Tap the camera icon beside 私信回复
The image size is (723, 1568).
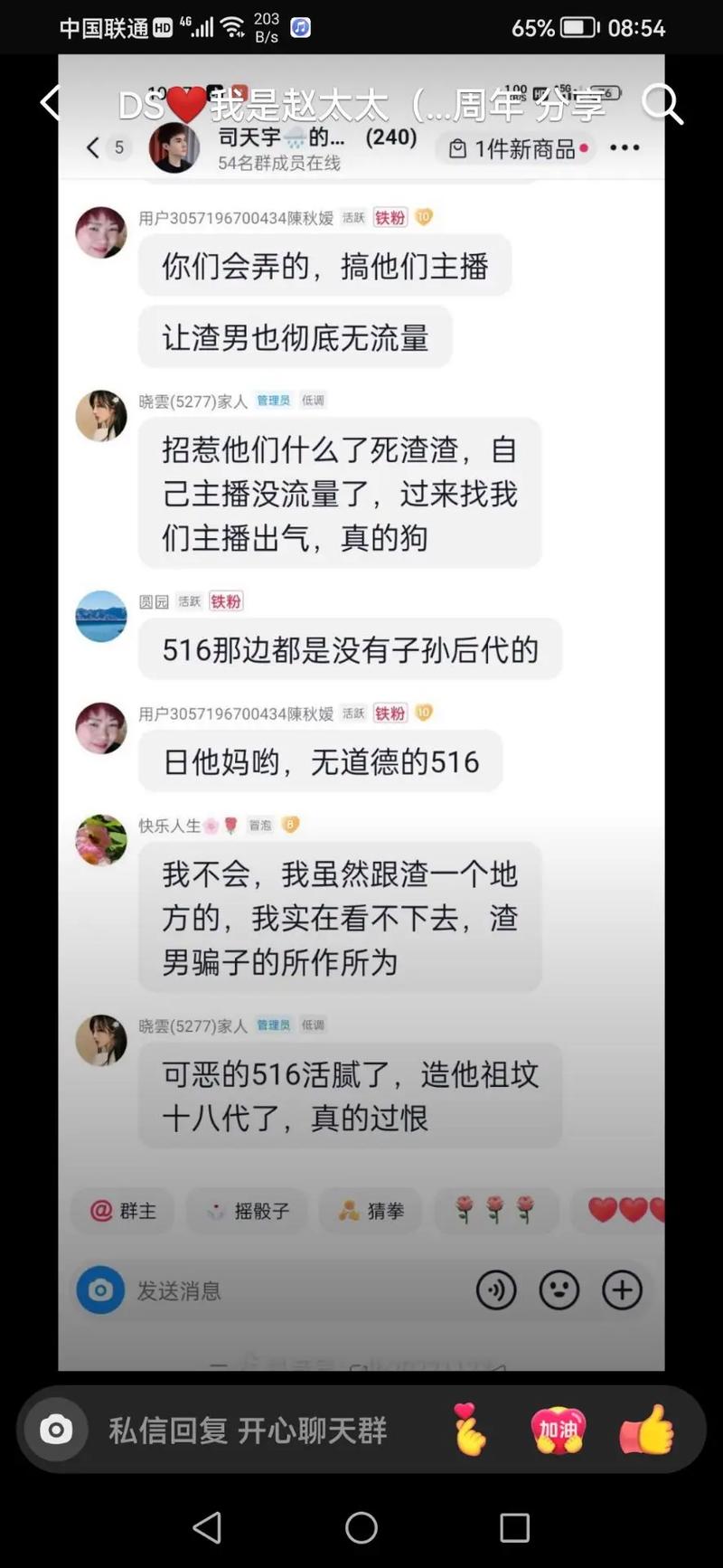(x=55, y=1430)
